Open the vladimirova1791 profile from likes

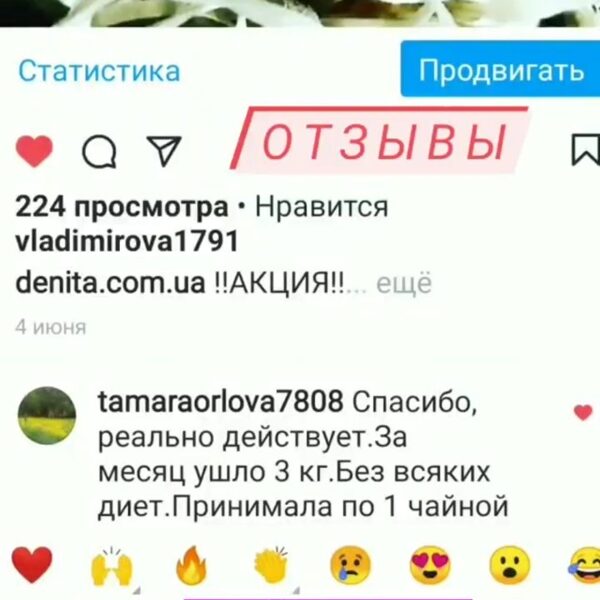(126, 241)
